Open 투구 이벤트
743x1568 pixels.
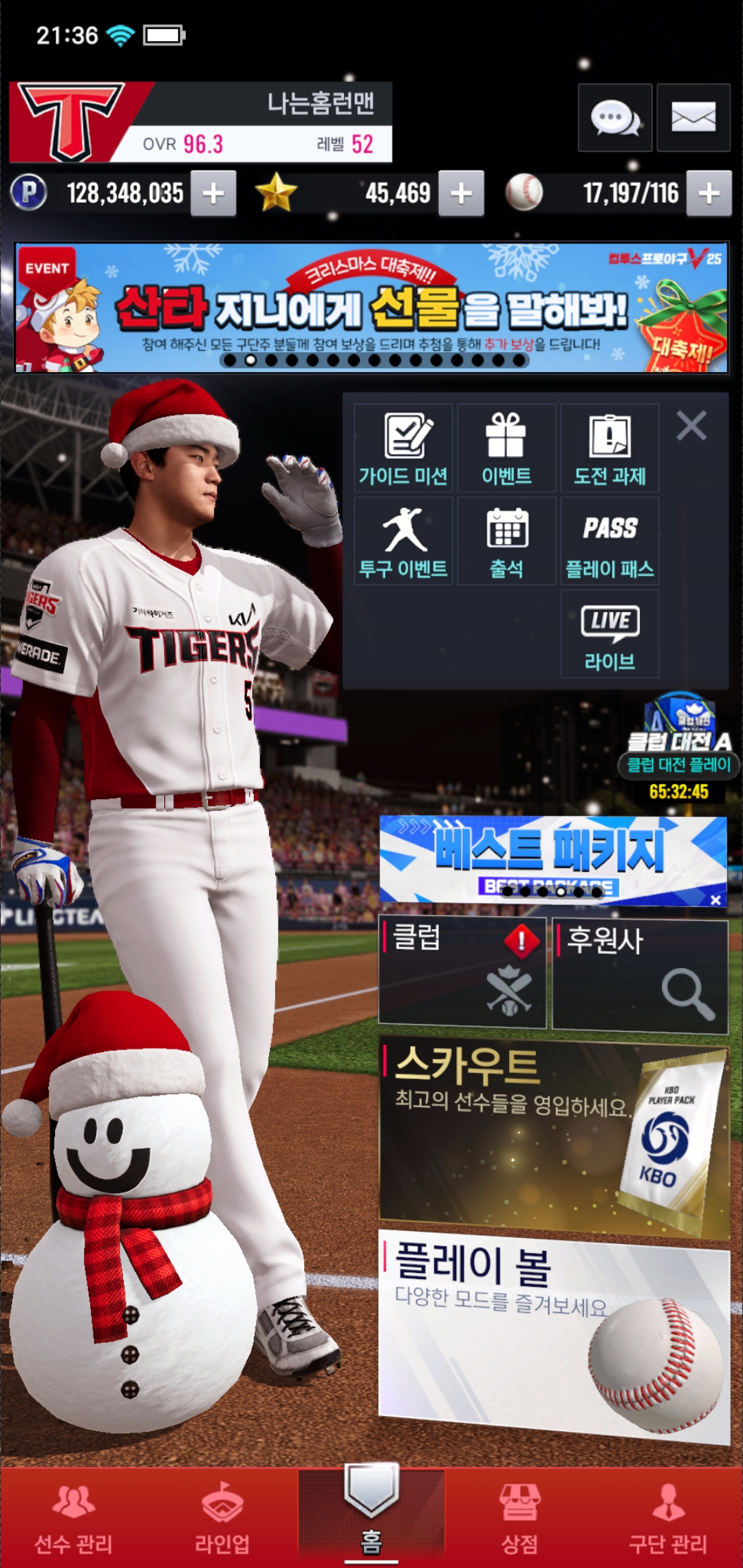[403, 541]
